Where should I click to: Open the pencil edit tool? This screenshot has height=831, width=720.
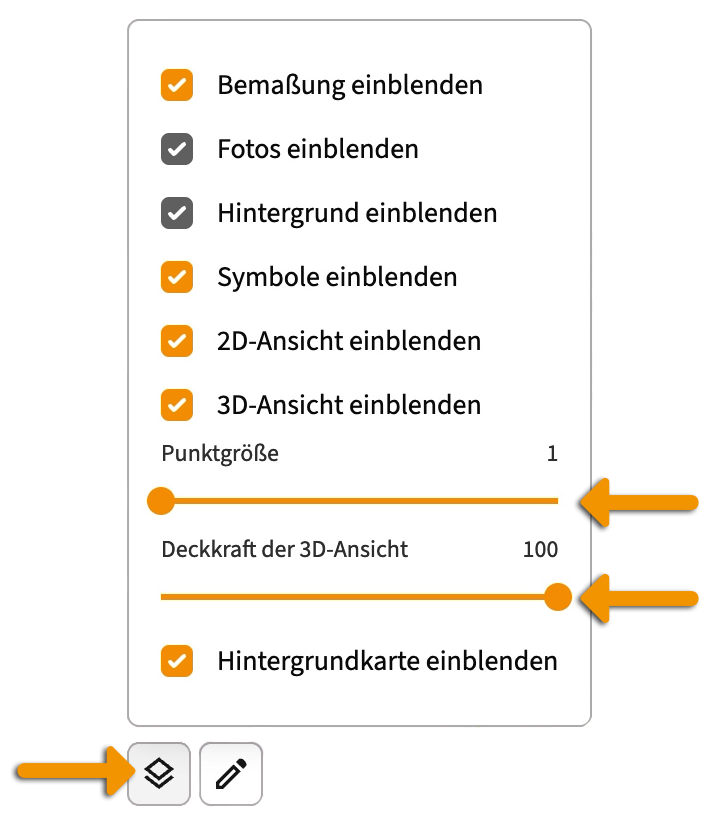231,774
